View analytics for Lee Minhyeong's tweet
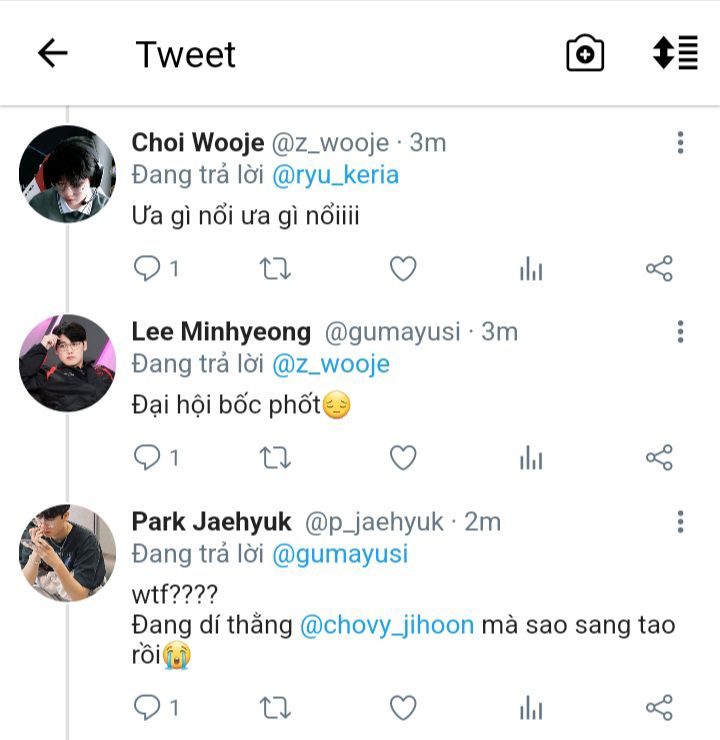720x740 pixels. 531,458
